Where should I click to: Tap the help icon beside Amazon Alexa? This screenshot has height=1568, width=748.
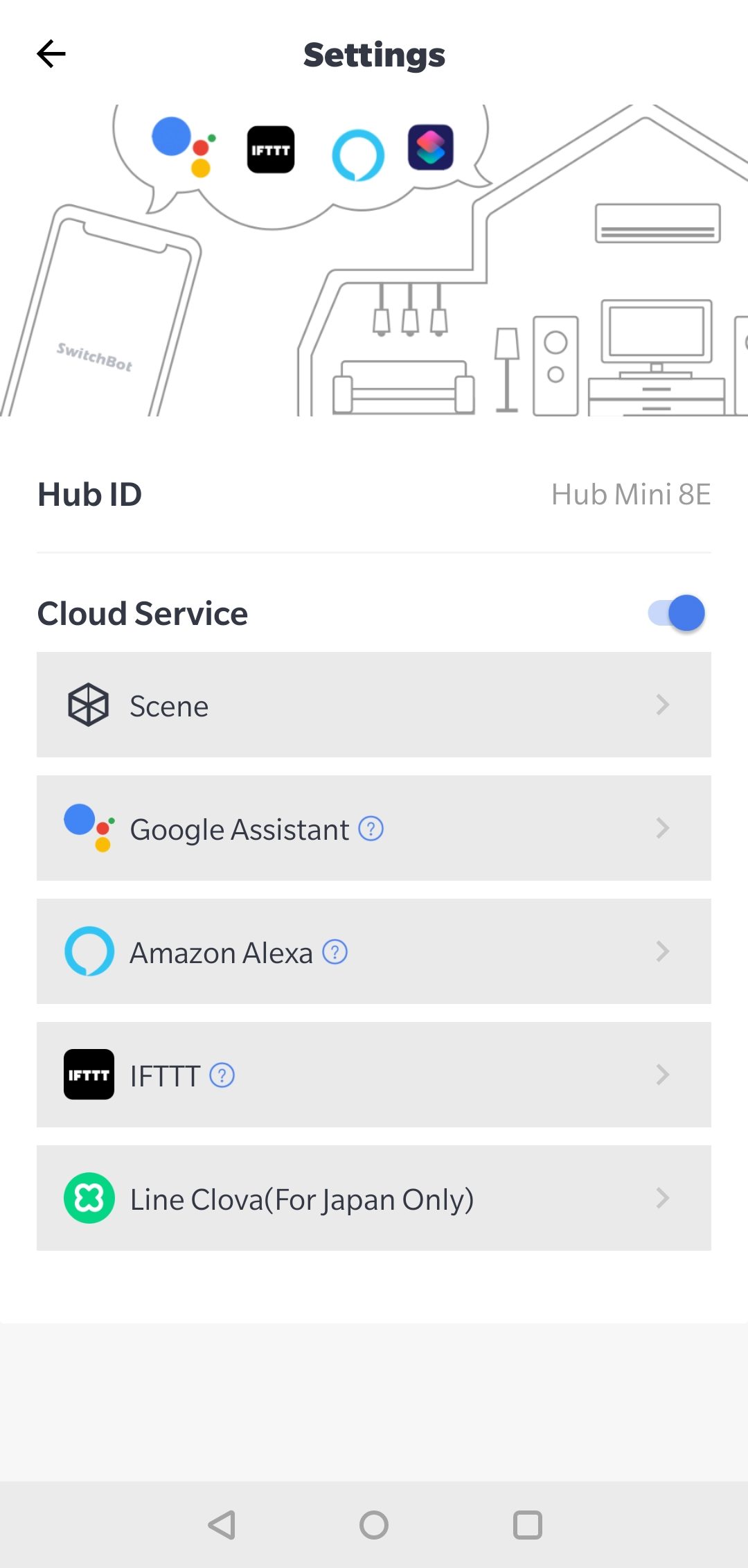(335, 952)
